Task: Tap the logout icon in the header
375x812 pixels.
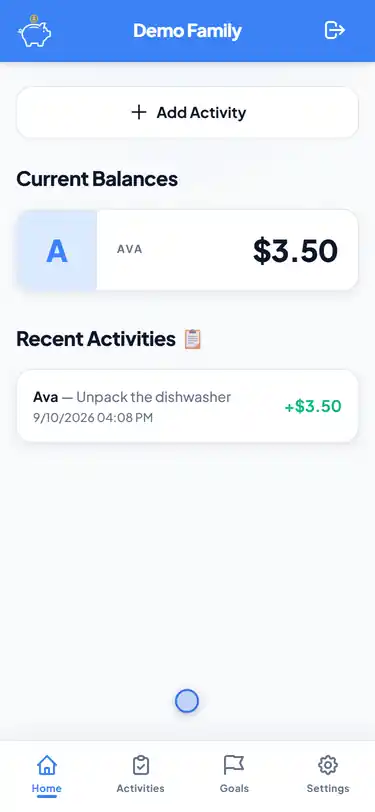Action: [335, 30]
